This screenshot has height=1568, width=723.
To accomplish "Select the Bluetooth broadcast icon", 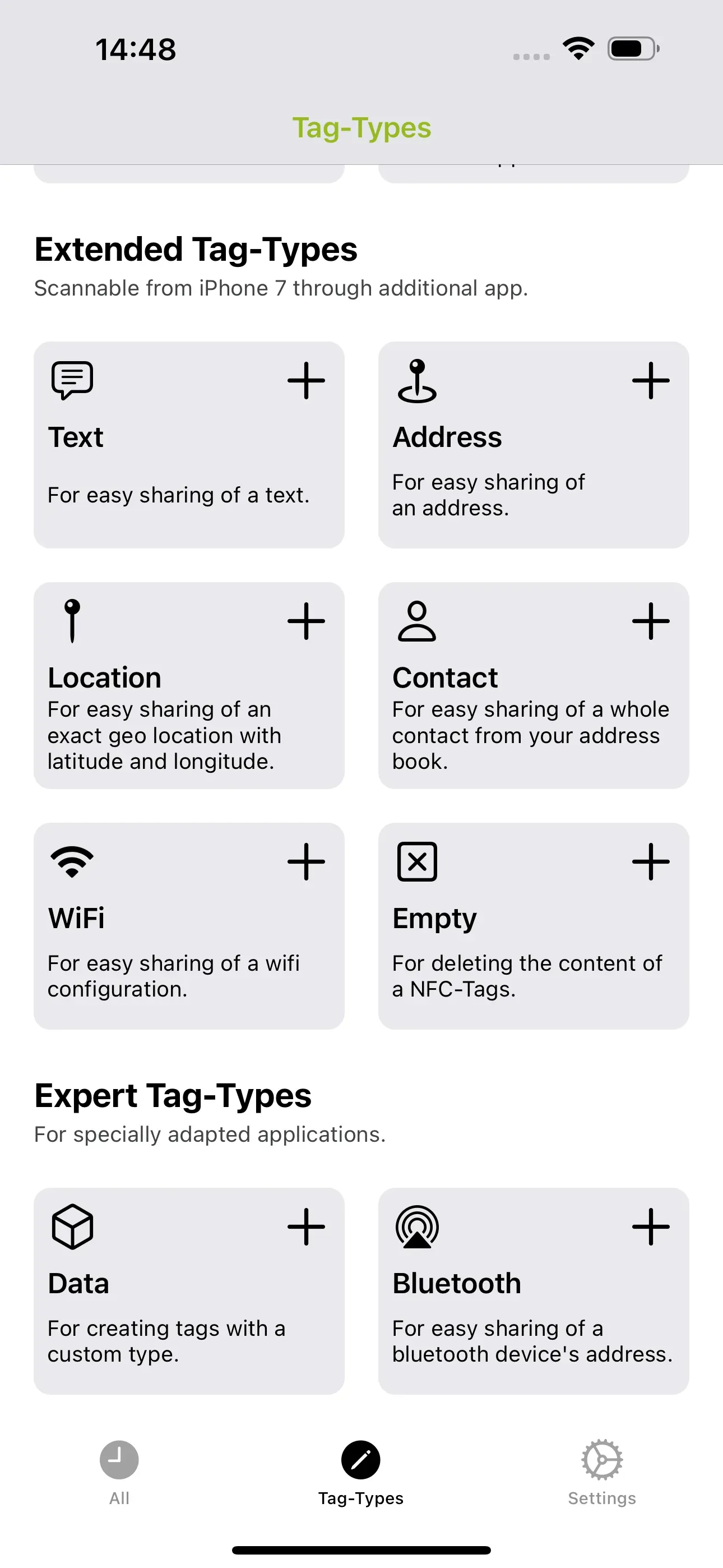I will point(418,1225).
